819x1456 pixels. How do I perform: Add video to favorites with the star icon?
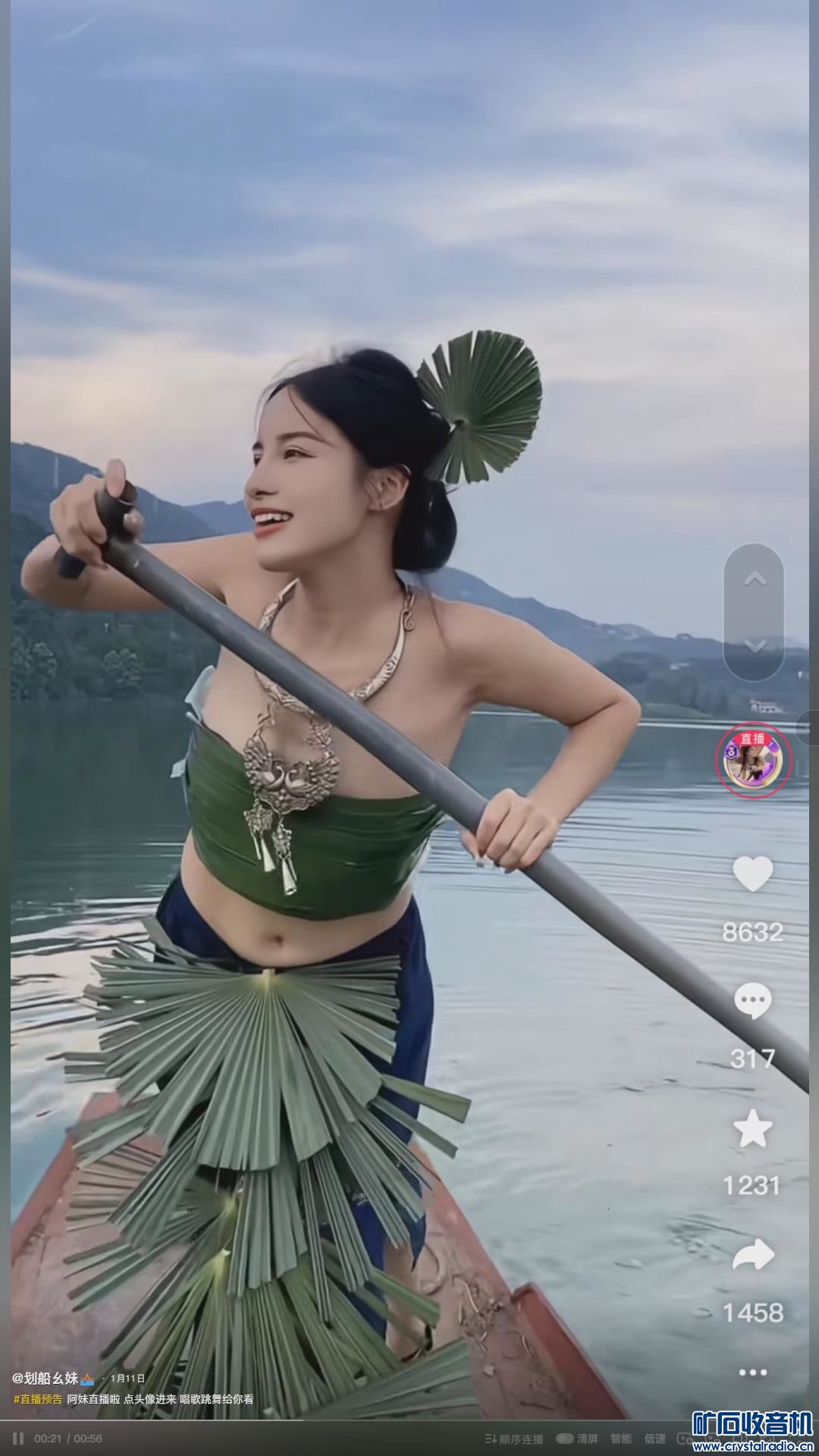pyautogui.click(x=752, y=1129)
